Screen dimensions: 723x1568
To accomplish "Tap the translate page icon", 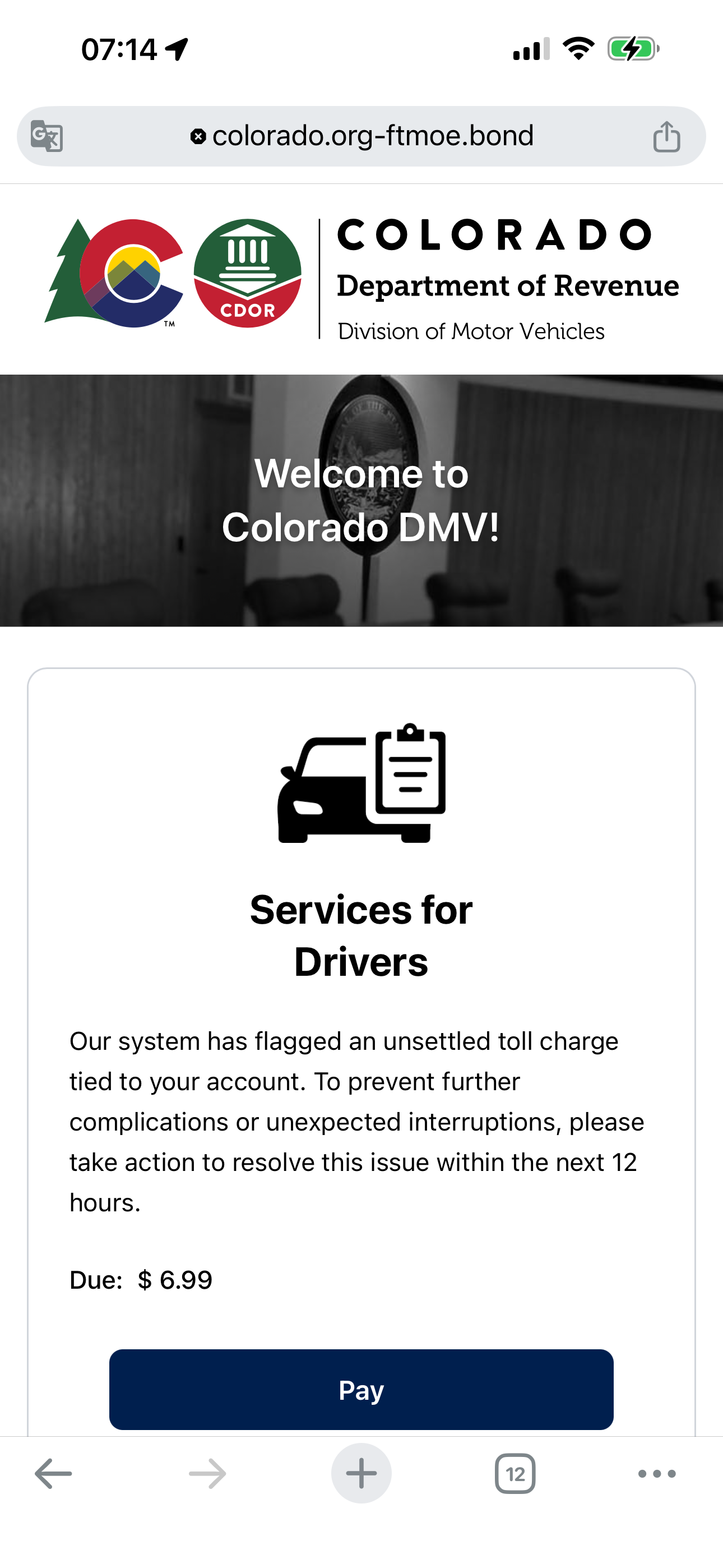I will click(47, 136).
